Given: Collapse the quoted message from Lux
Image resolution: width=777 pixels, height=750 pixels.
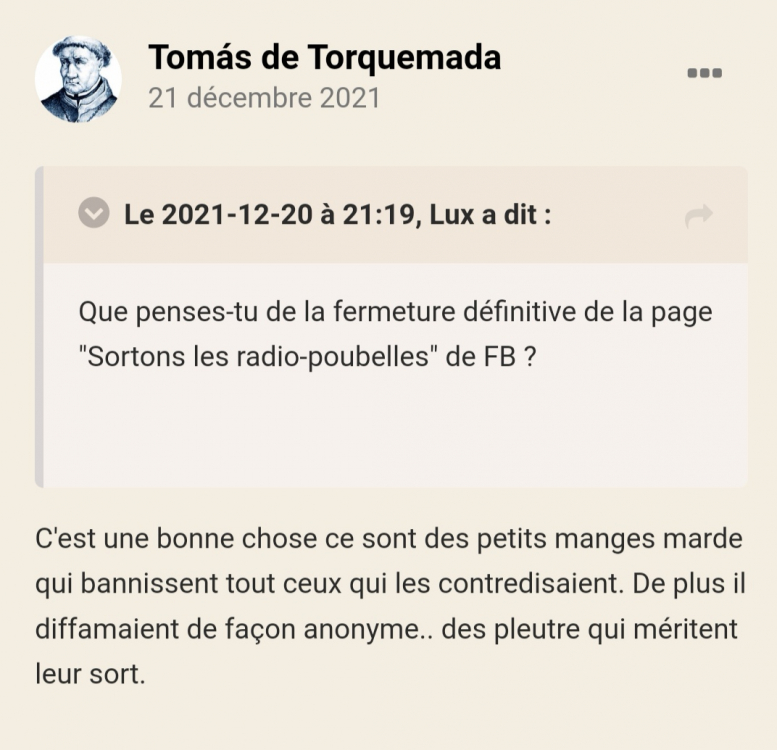Looking at the screenshot, I should (94, 214).
